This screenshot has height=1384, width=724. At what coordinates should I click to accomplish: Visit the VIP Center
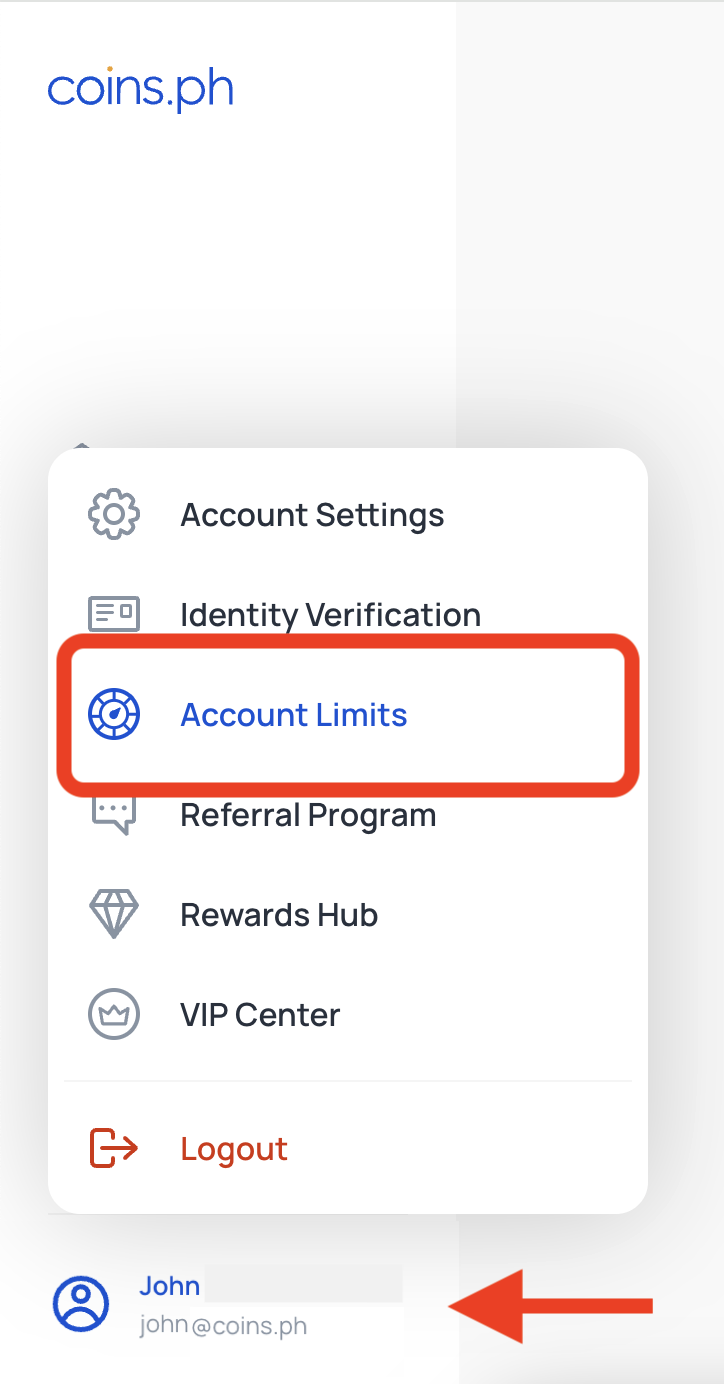point(259,1015)
